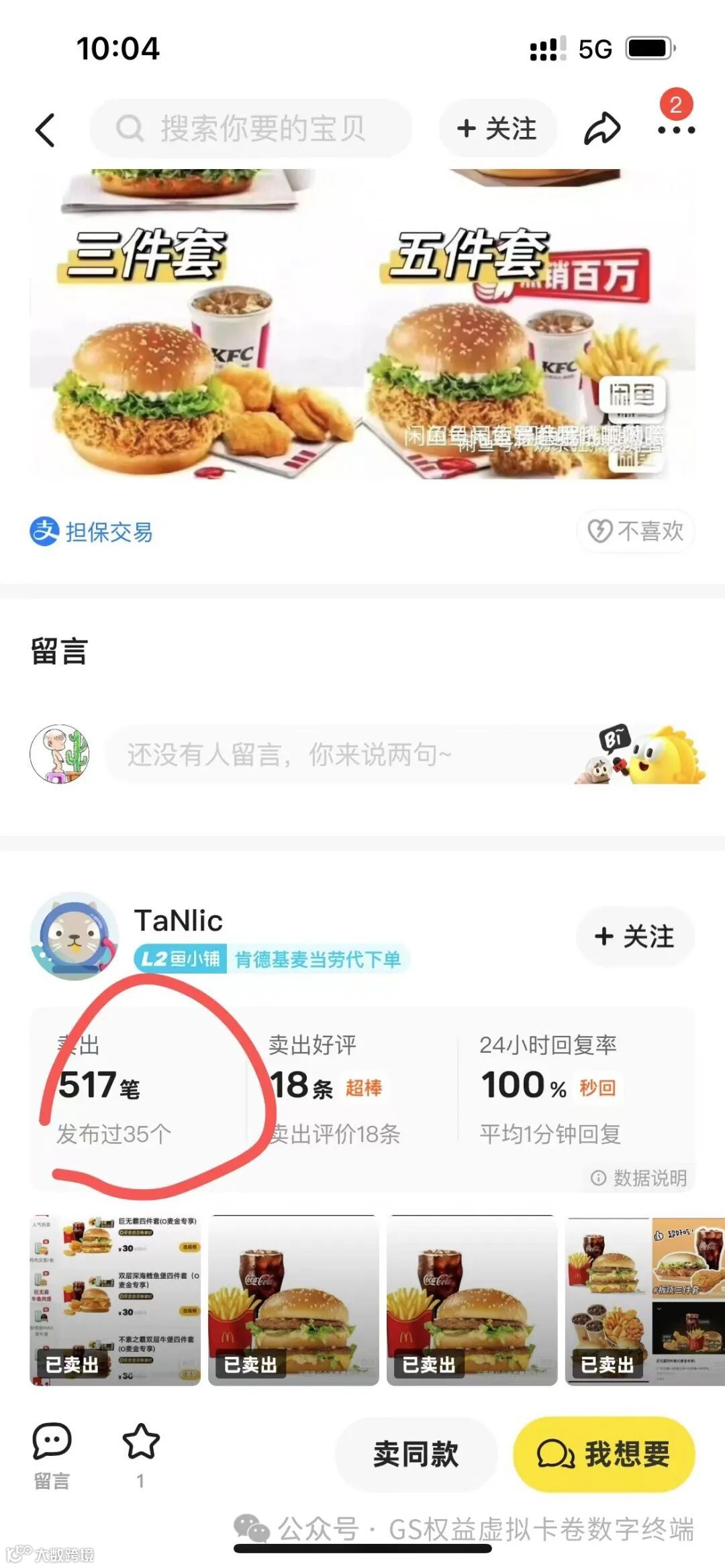Screen dimensions: 725x1568
Task: Tap 我想要 to contact the seller
Action: [x=603, y=1454]
